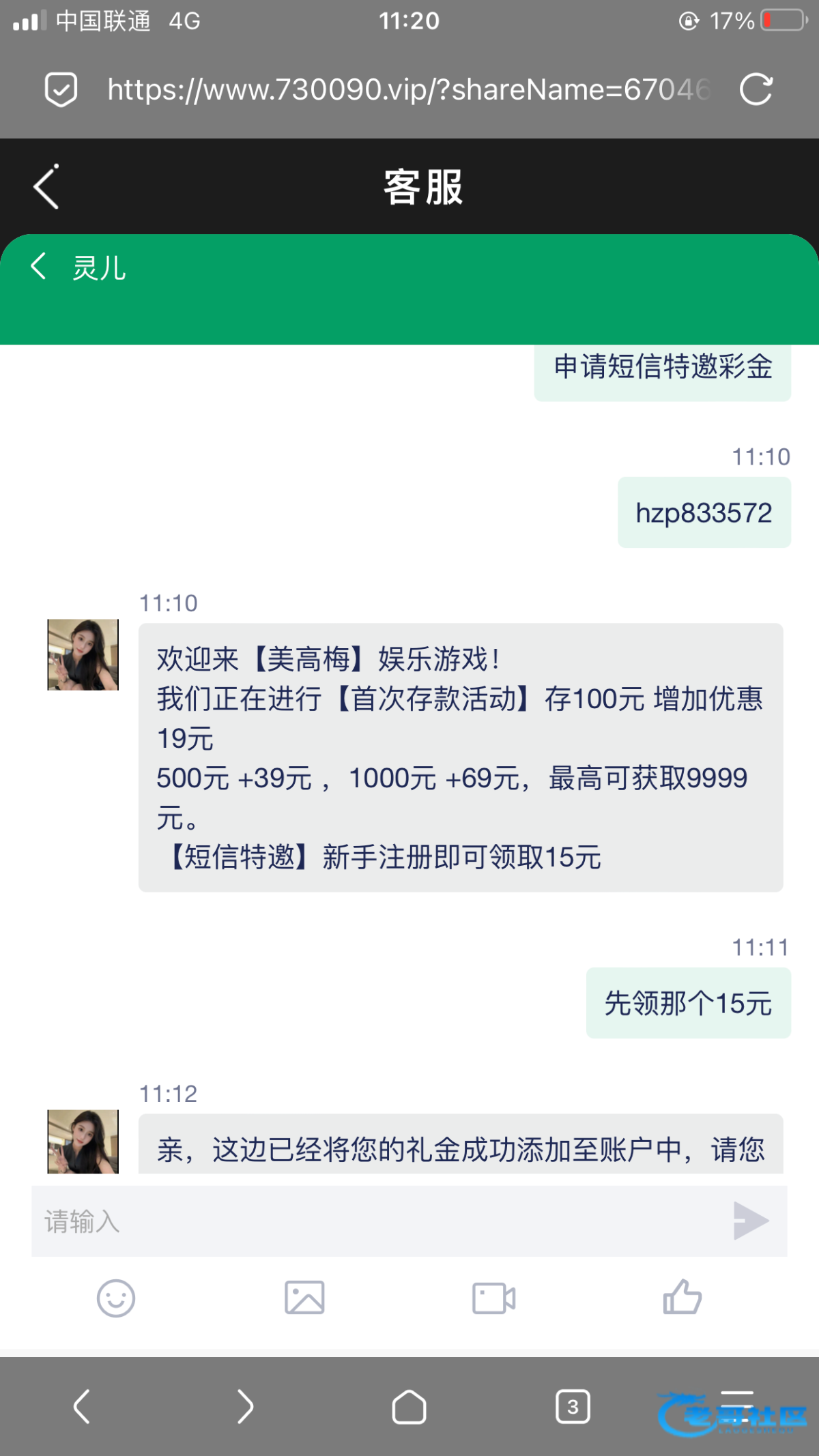Send the typed message
This screenshot has width=819, height=1456.
(x=750, y=1221)
